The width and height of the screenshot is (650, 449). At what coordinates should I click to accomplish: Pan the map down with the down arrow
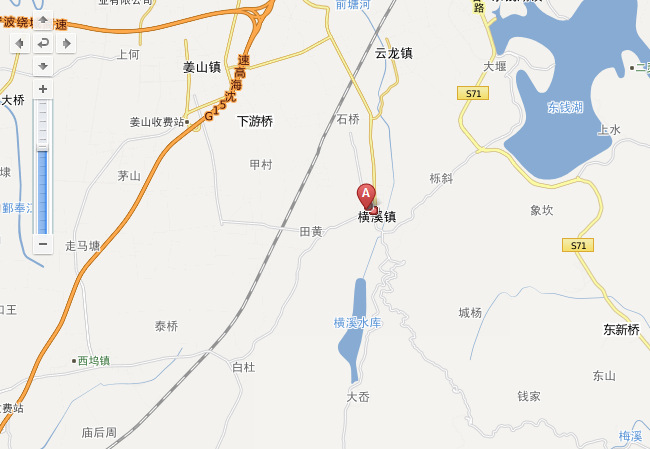42,66
